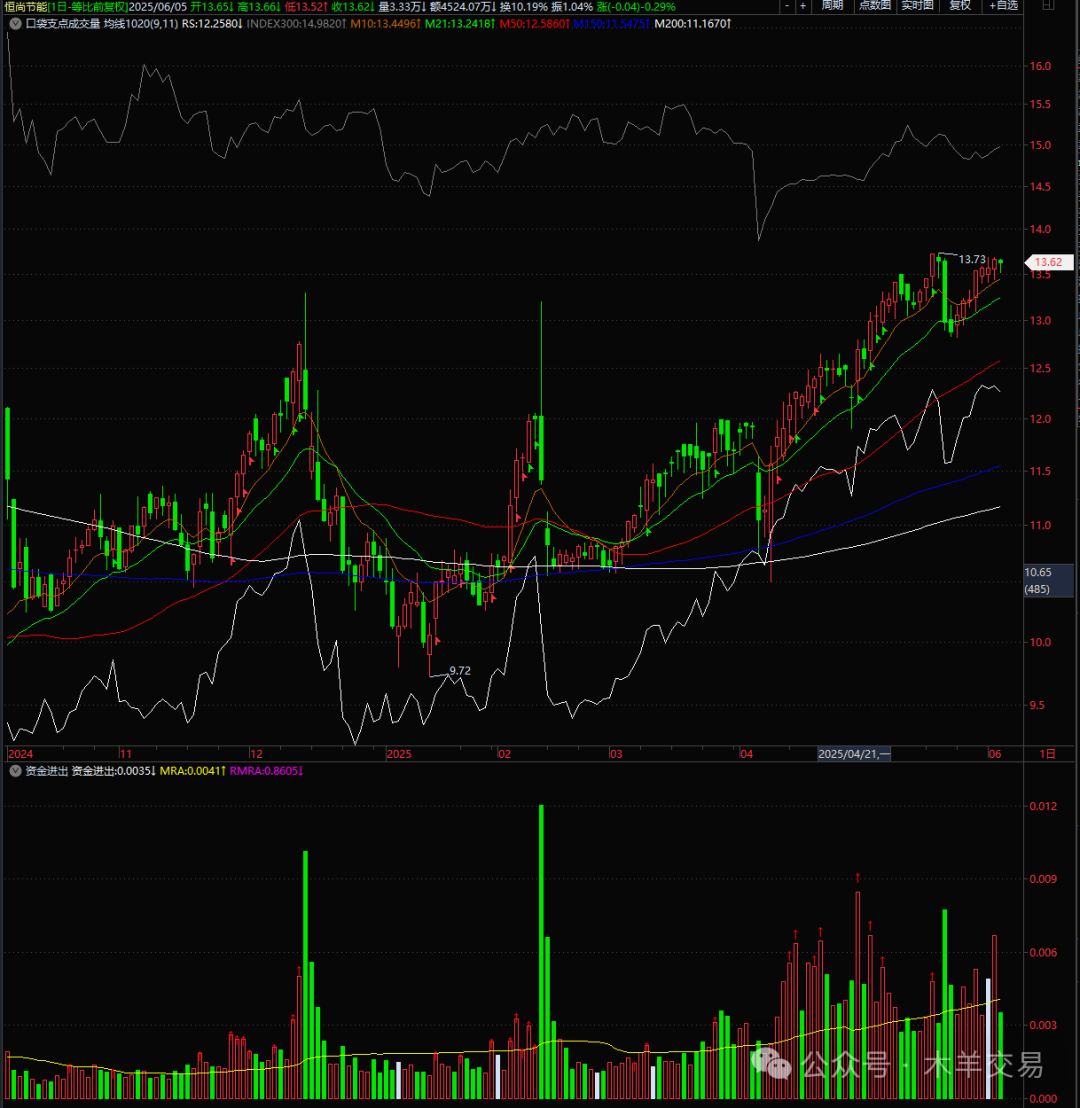Open the 复权 price adjustment options

point(960,6)
